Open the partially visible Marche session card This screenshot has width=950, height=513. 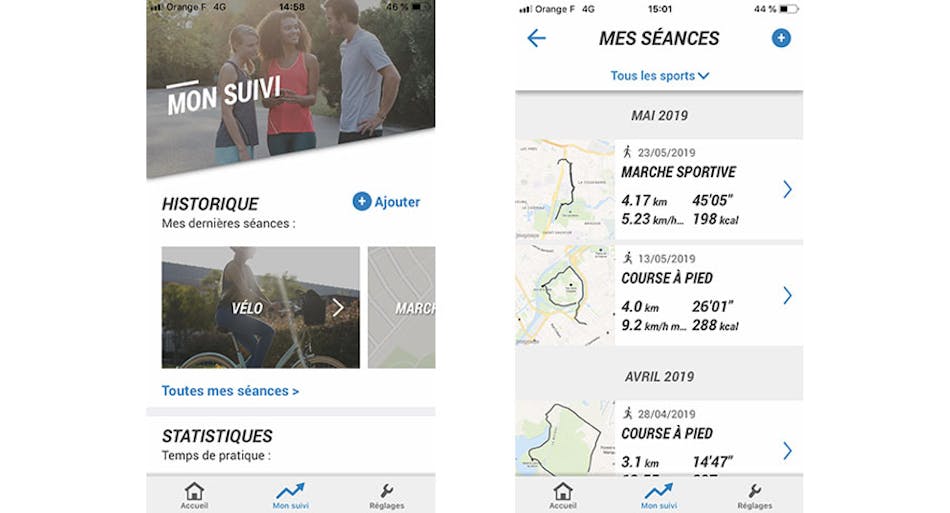tap(402, 307)
